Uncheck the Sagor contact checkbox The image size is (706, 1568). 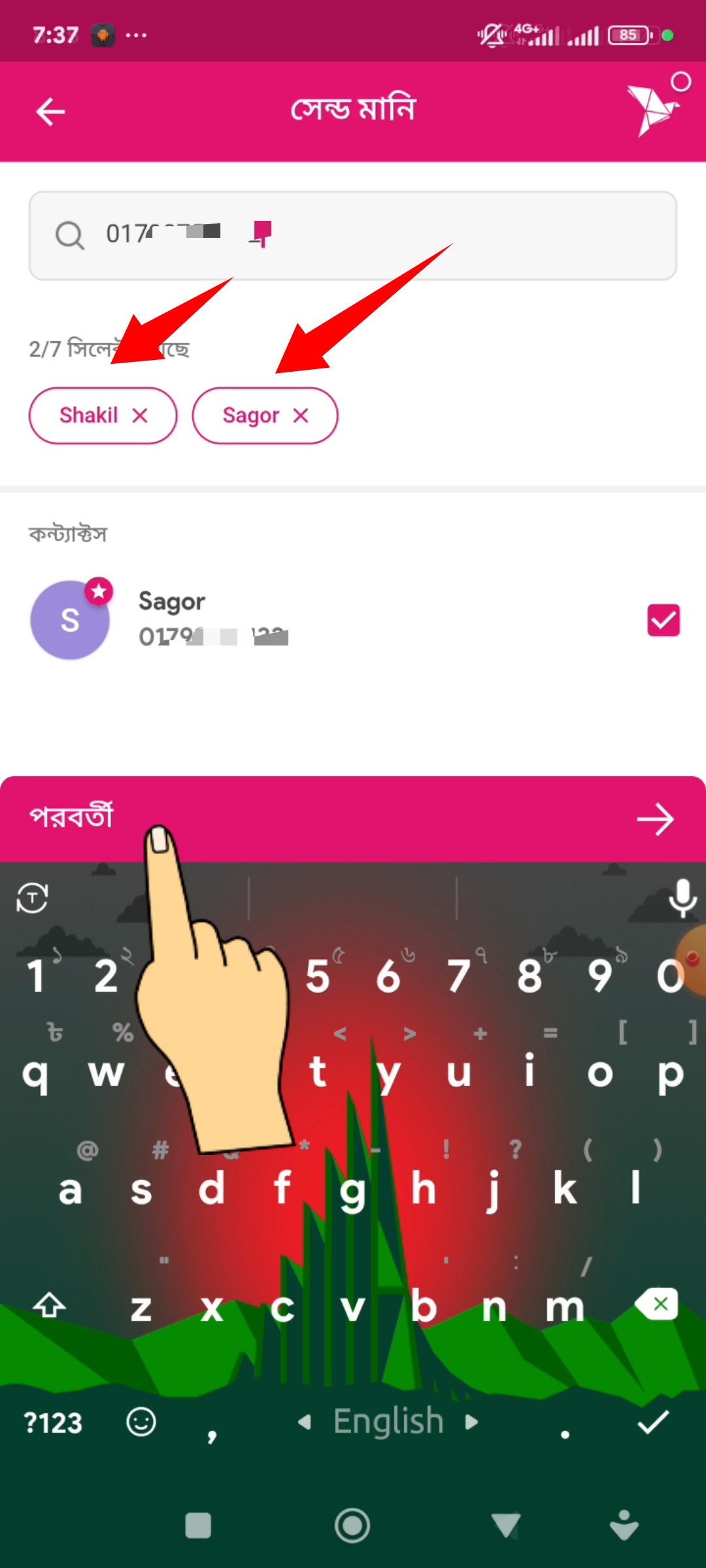click(663, 620)
